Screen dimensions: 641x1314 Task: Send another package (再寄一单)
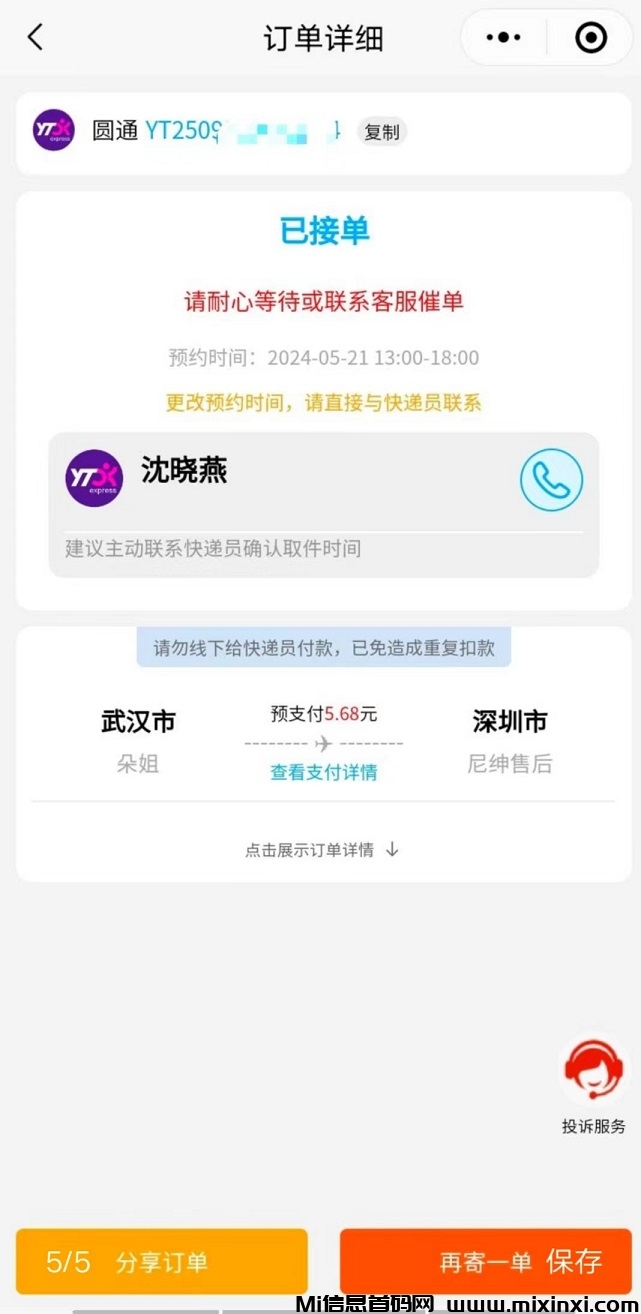click(486, 1261)
